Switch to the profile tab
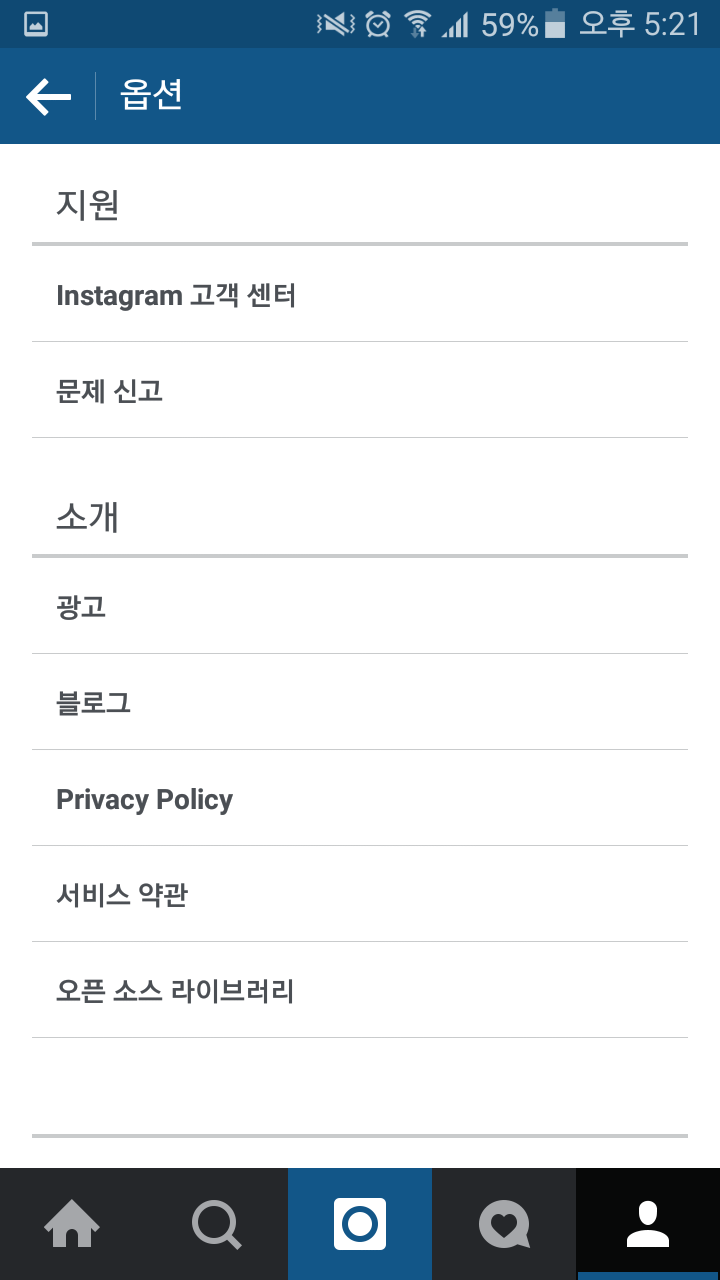The image size is (720, 1280). tap(648, 1224)
